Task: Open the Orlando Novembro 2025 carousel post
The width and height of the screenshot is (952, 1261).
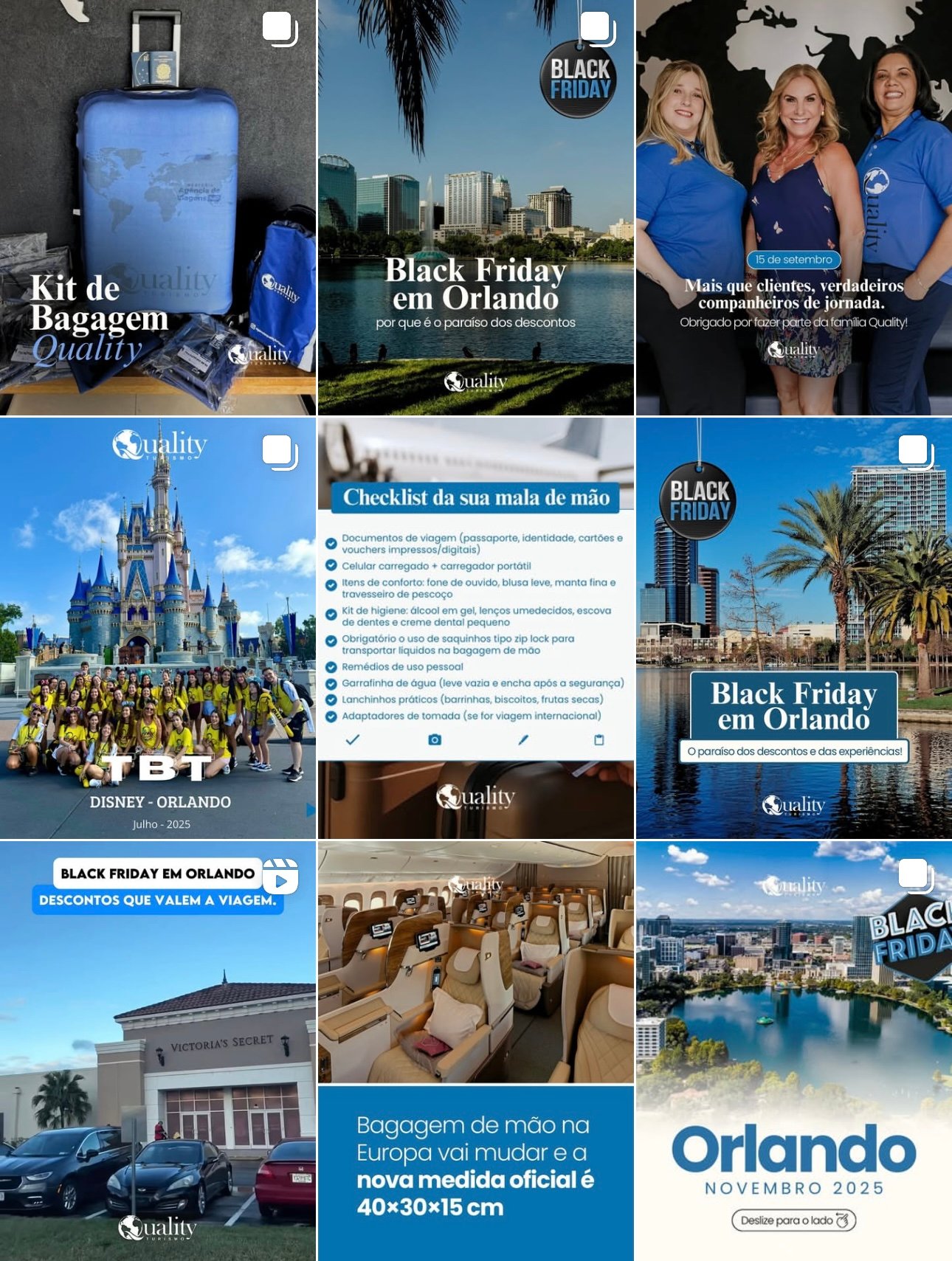Action: 793,1051
